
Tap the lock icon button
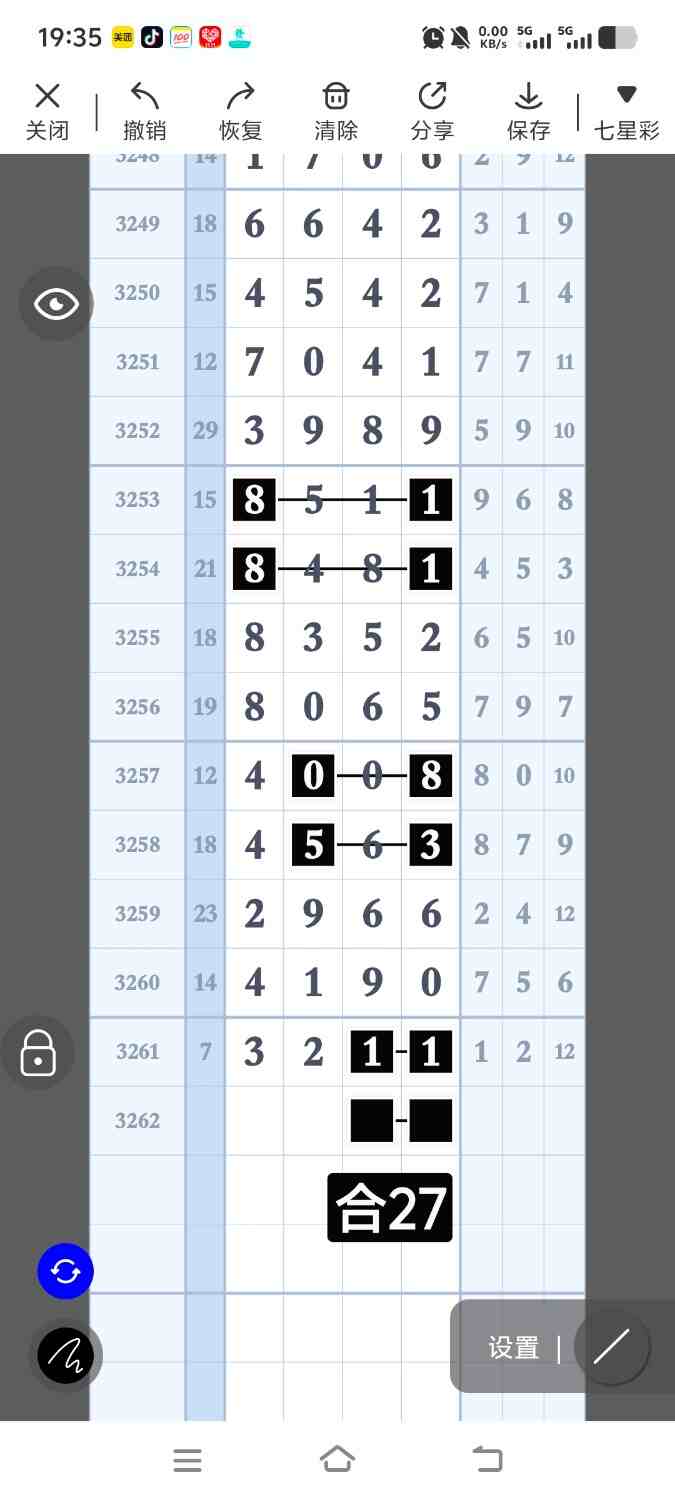coord(38,1053)
